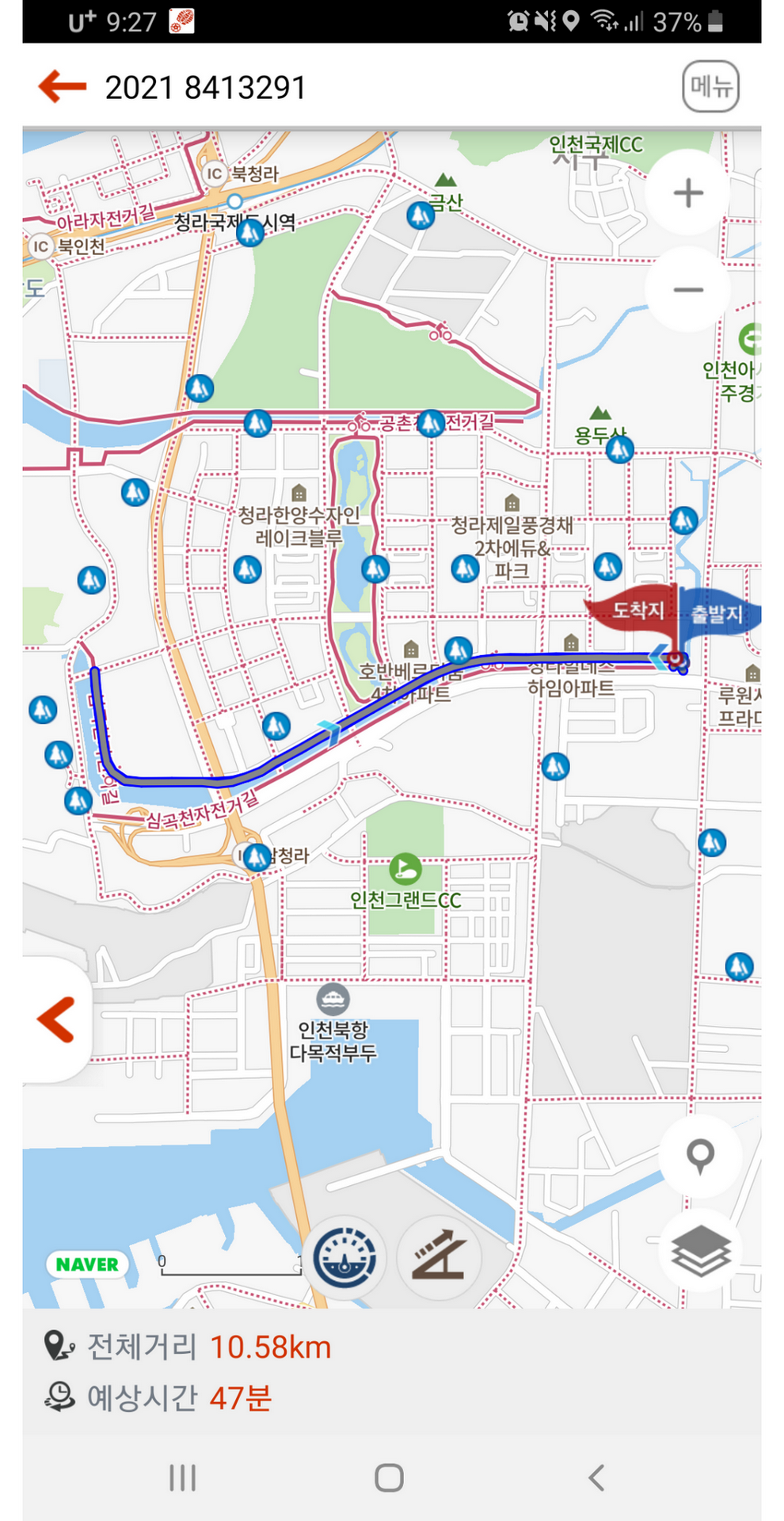The image size is (784, 1521).
Task: Tap the 인천북항 다목적부두 port marker
Action: (333, 1000)
